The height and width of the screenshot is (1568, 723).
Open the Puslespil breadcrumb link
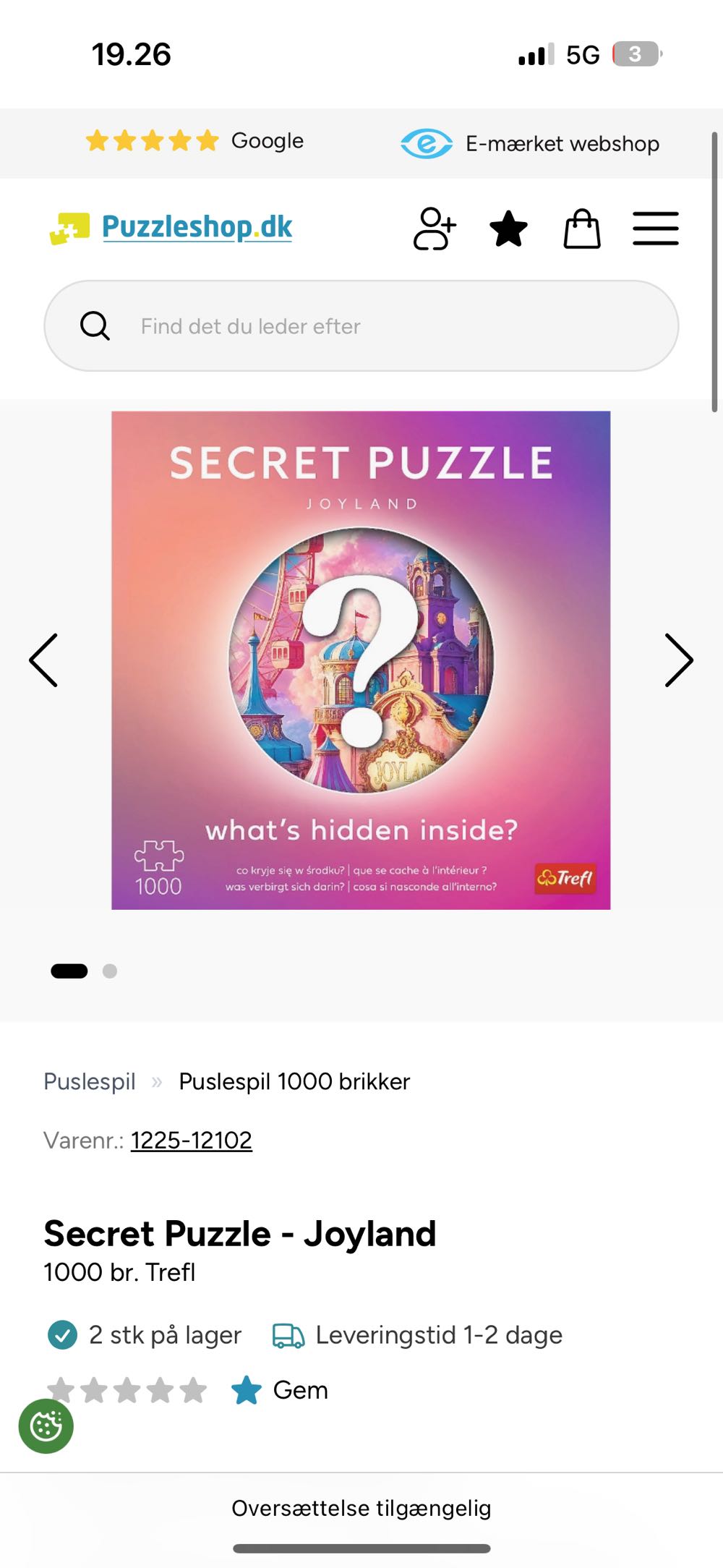click(x=90, y=1081)
